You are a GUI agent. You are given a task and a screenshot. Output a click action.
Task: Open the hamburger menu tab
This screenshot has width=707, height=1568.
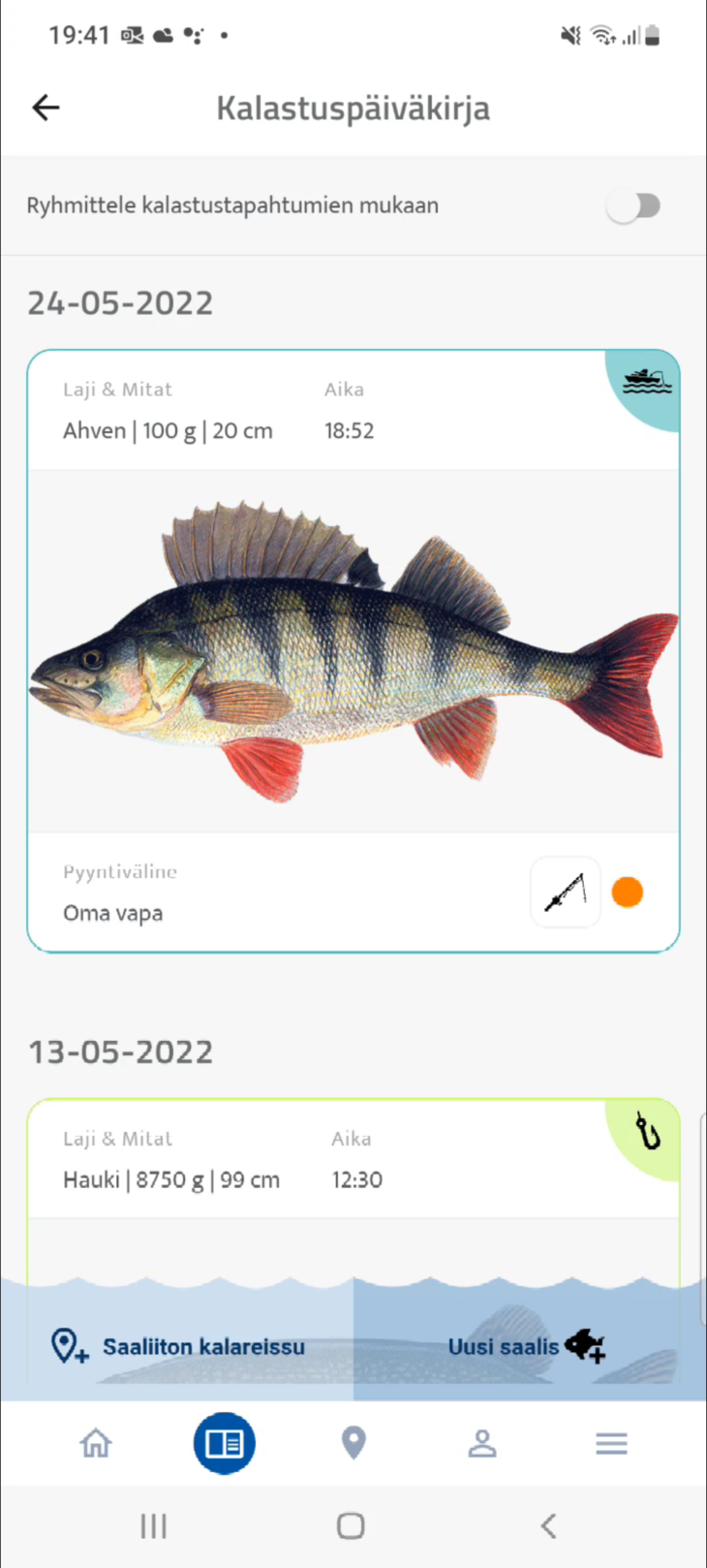point(611,1444)
